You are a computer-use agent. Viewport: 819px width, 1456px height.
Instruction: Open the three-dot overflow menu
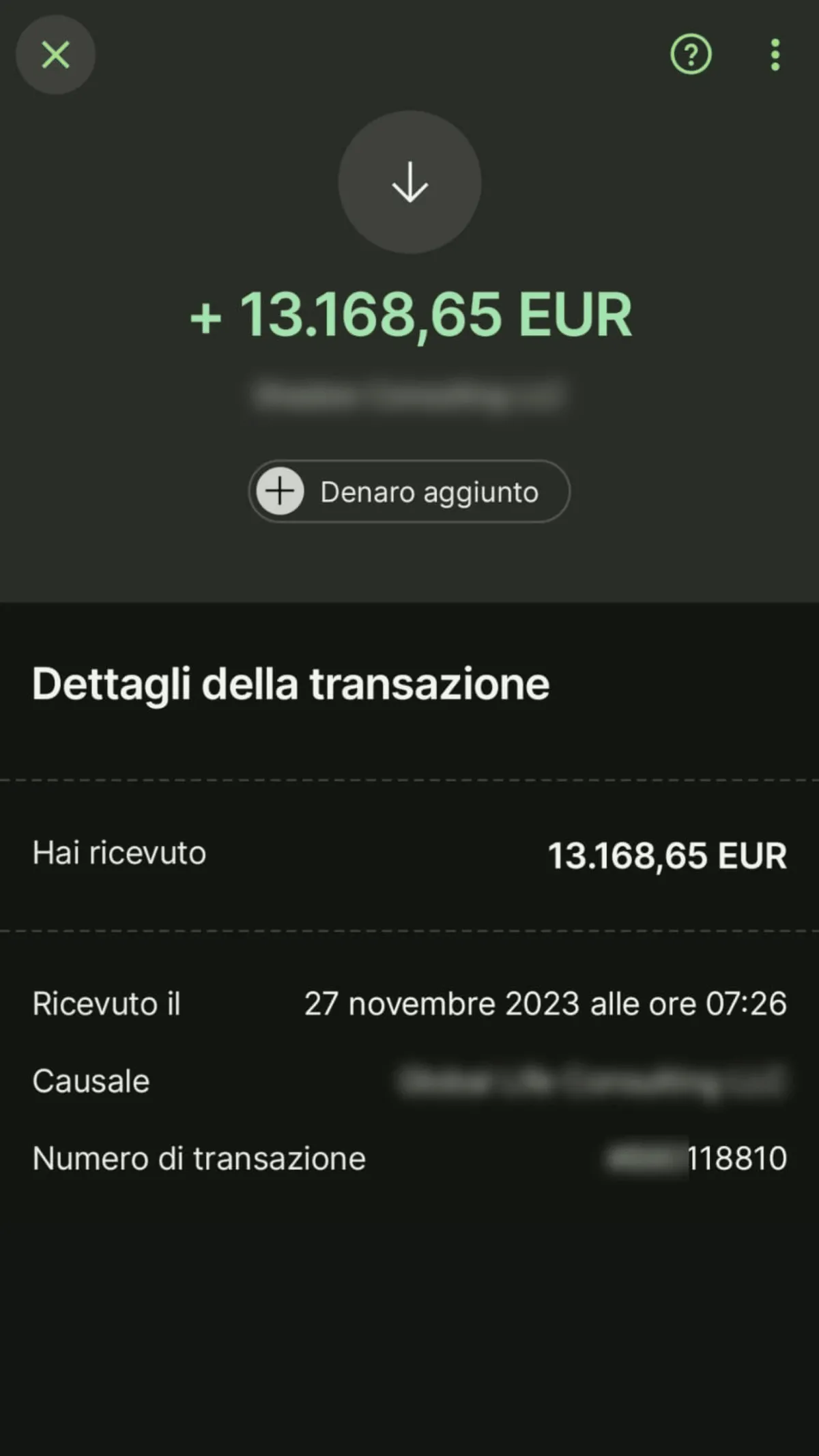pos(775,55)
